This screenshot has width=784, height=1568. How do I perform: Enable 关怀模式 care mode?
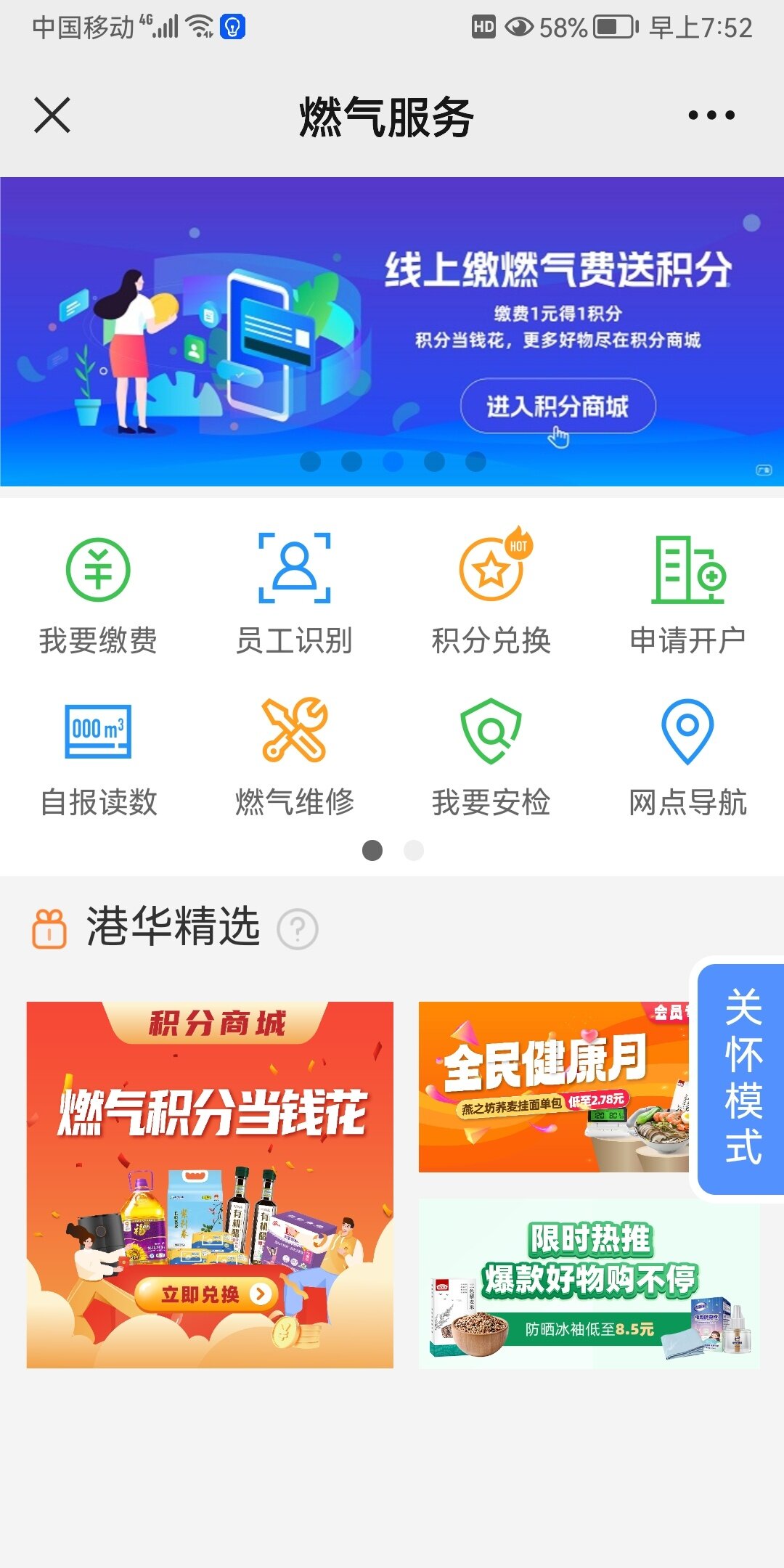pyautogui.click(x=742, y=1078)
